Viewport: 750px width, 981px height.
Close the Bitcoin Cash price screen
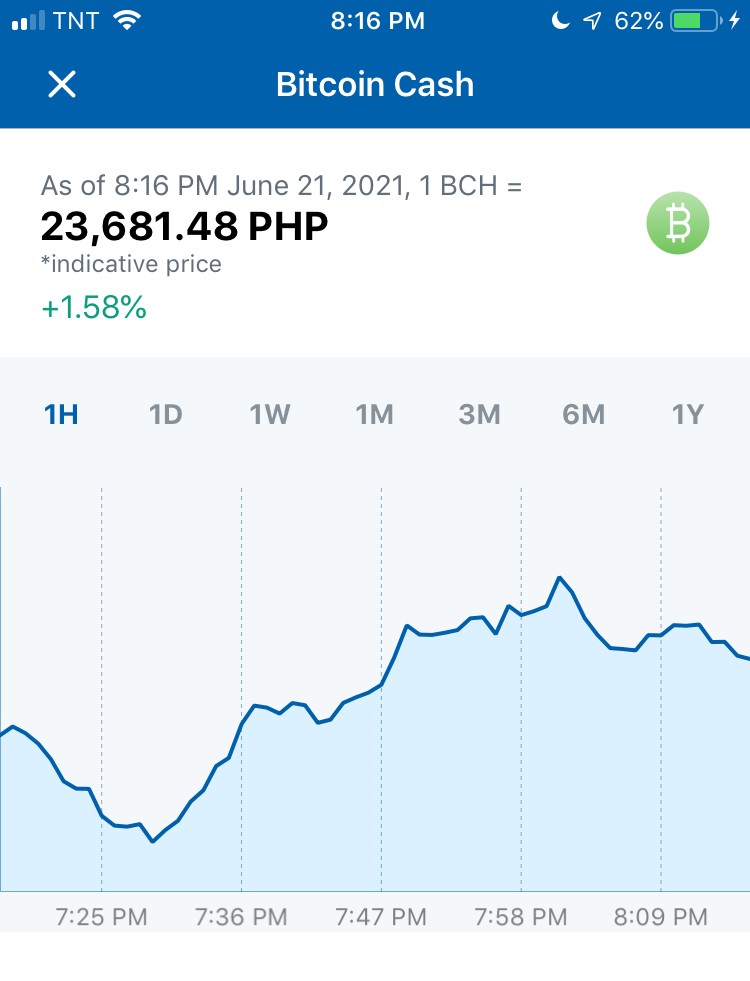click(x=62, y=84)
